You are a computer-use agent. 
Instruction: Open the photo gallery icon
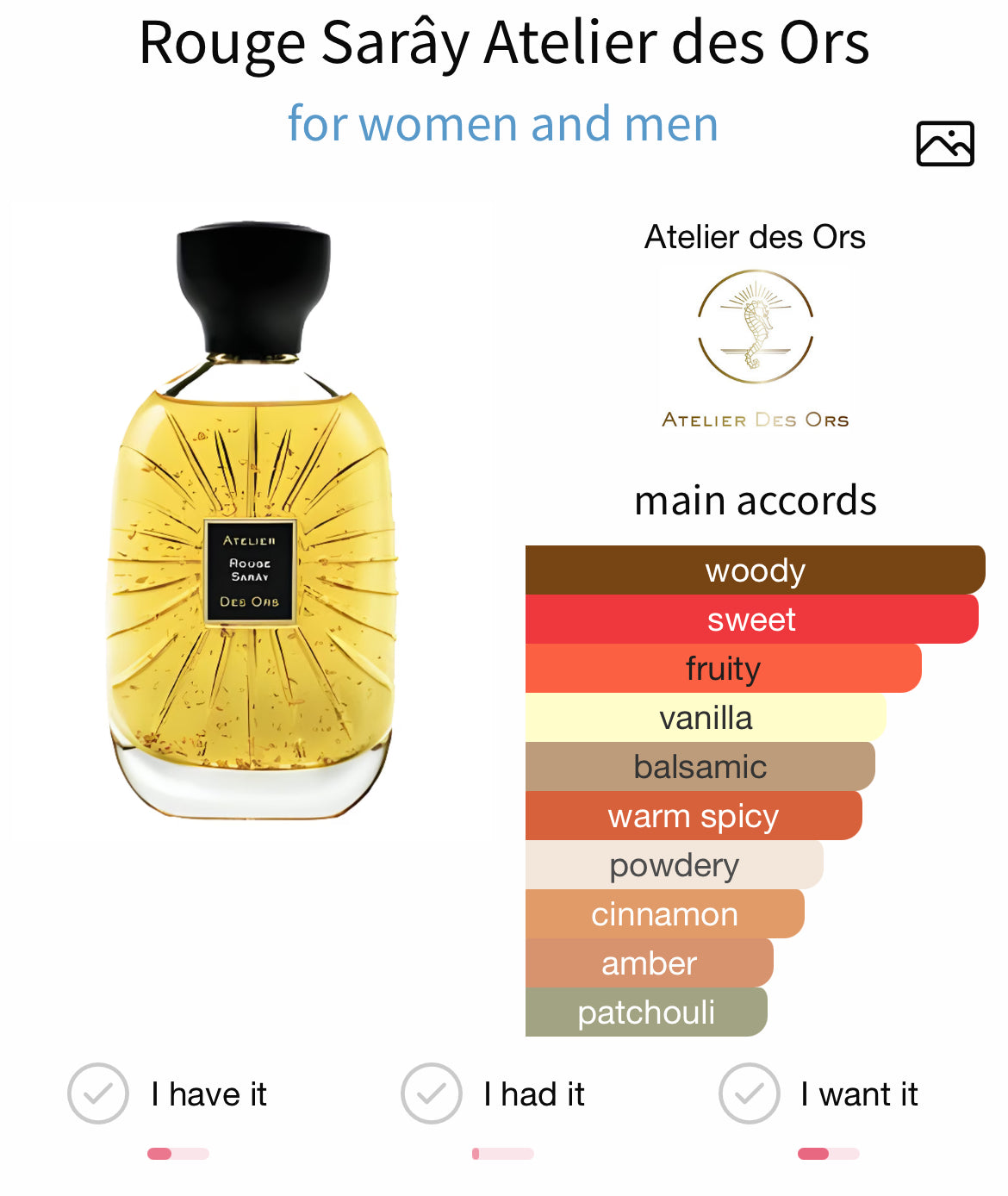pyautogui.click(x=944, y=143)
